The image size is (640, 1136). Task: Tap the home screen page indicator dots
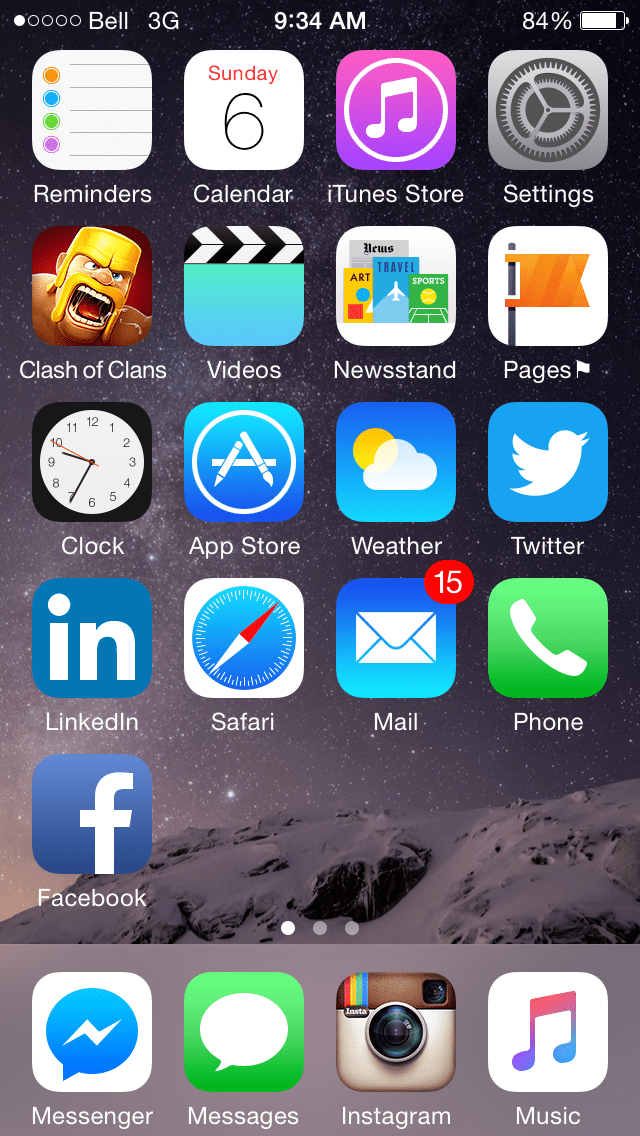tap(320, 928)
